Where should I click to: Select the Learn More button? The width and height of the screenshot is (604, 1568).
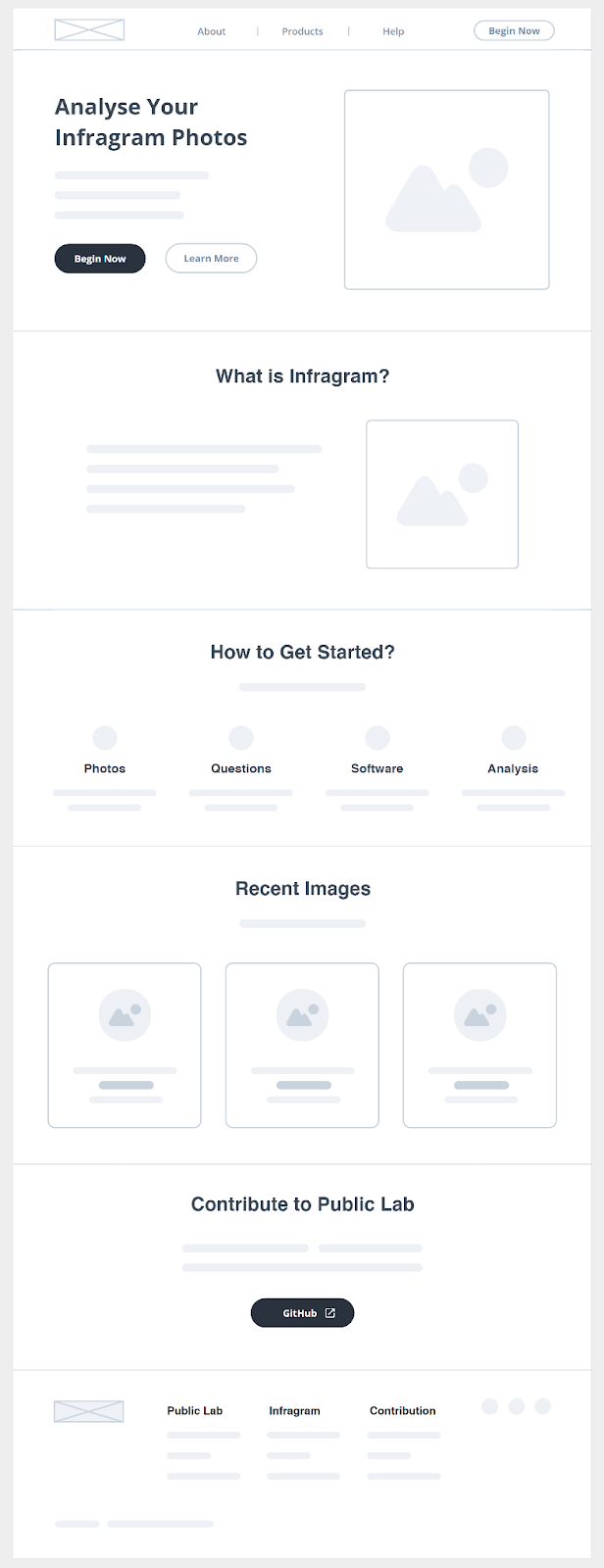[211, 259]
